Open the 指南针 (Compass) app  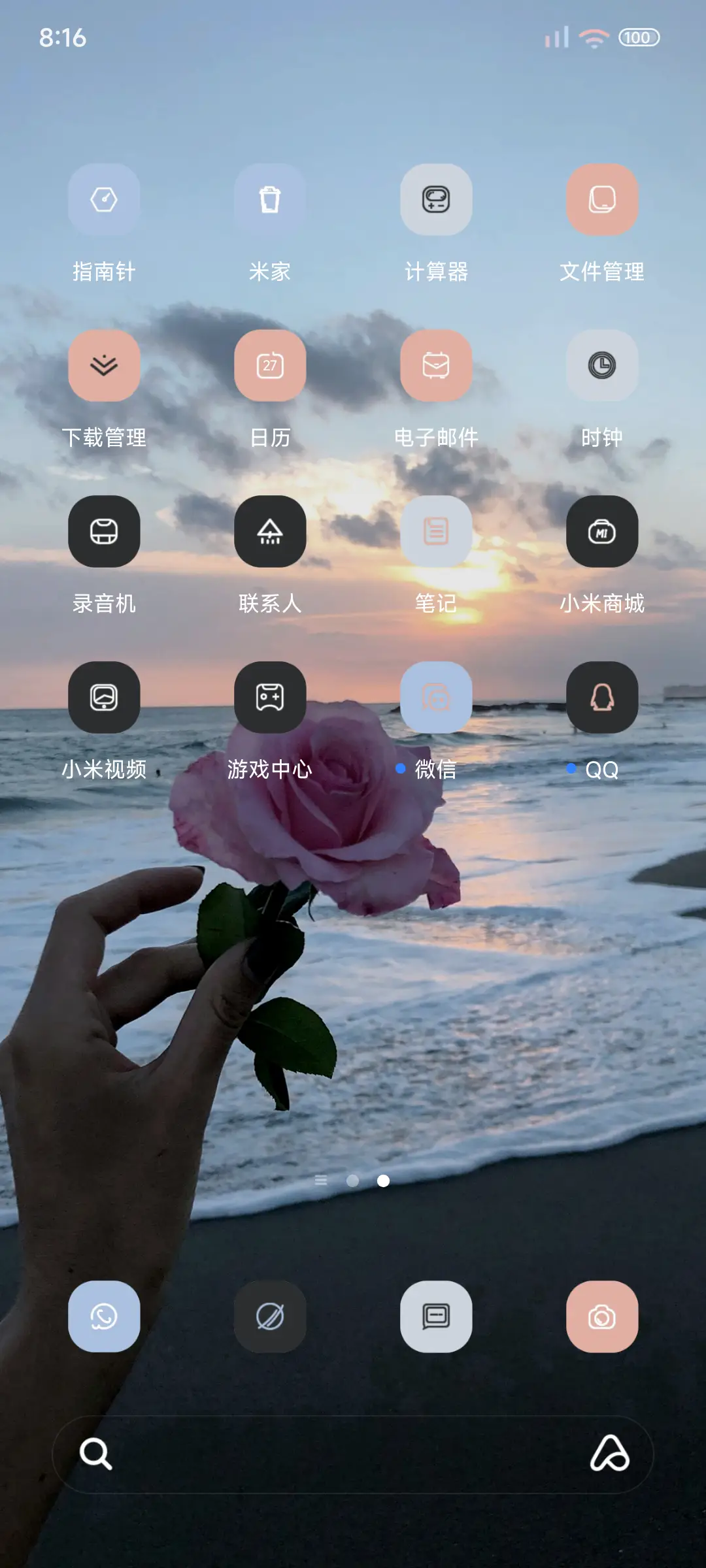tap(105, 199)
